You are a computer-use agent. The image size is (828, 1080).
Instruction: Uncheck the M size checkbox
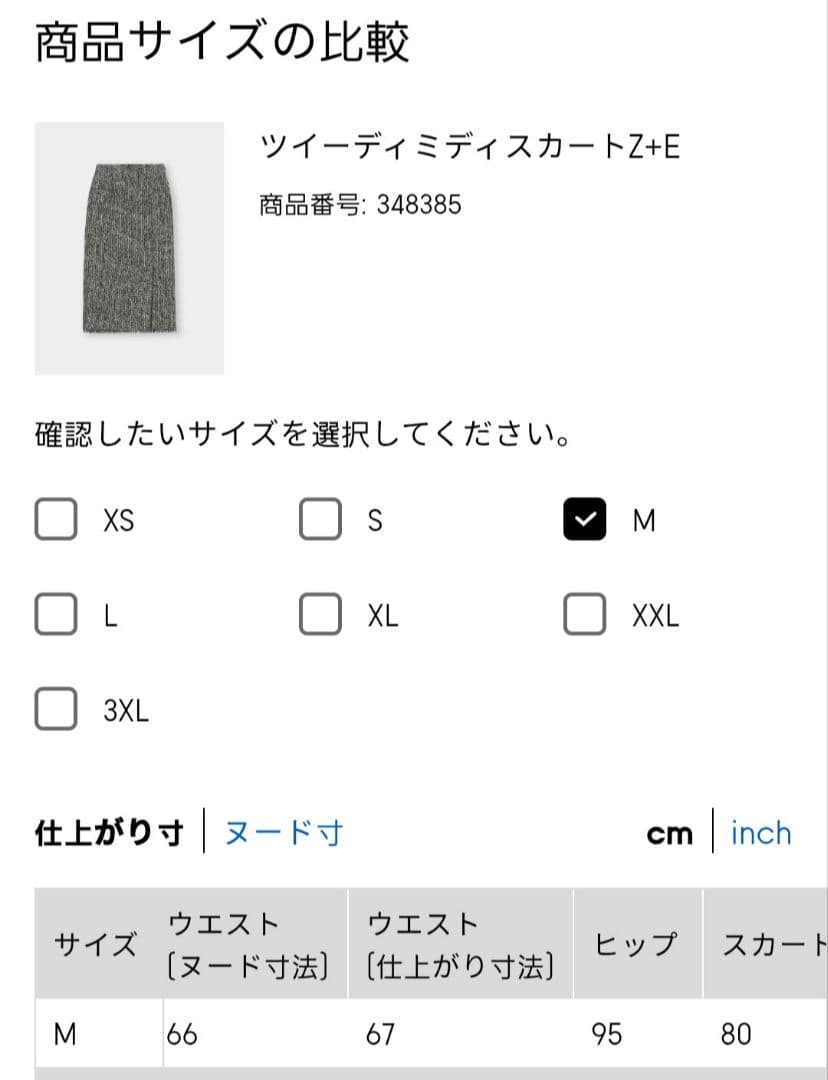click(x=585, y=519)
